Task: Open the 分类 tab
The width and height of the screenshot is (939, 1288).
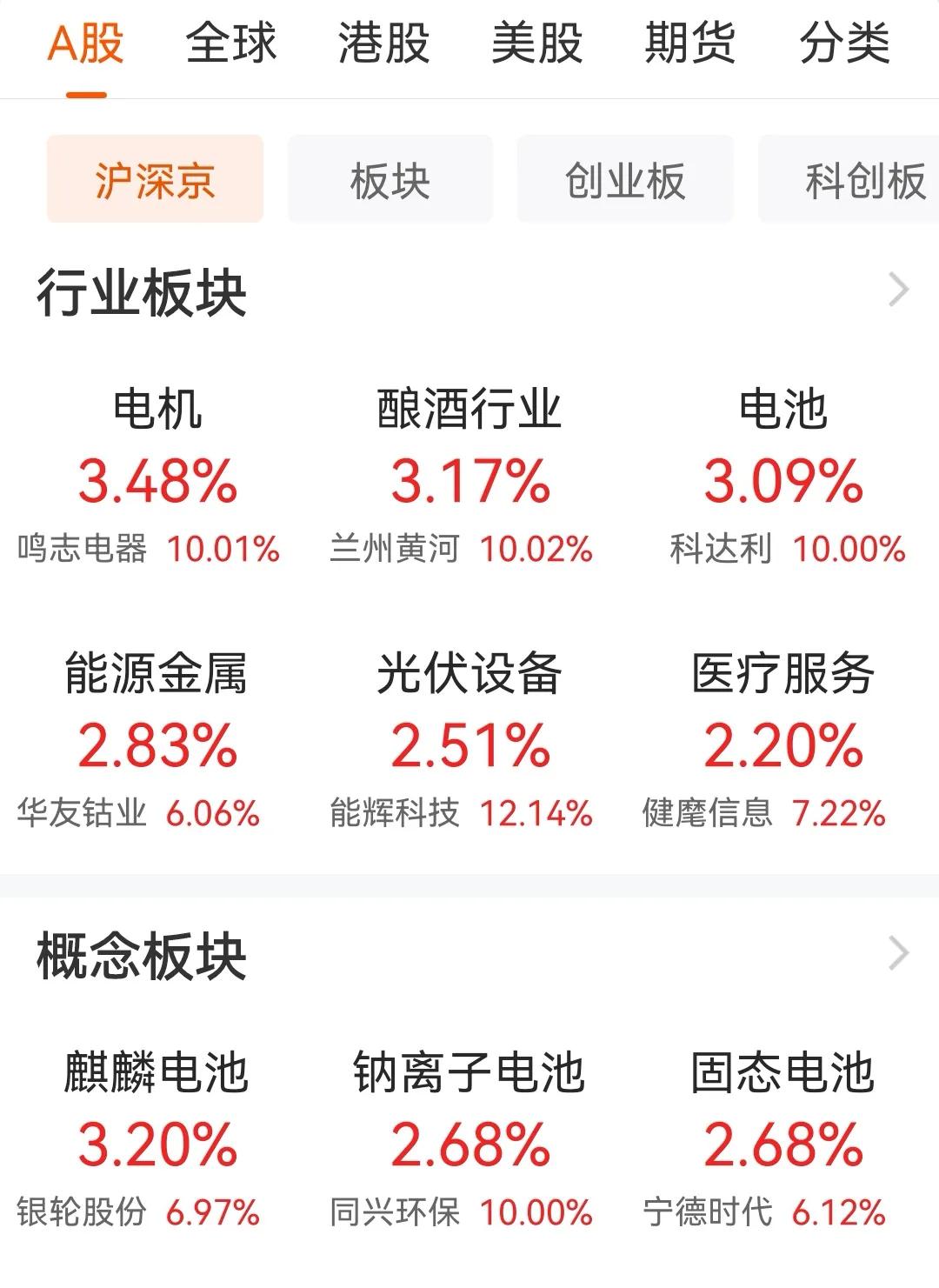Action: [842, 48]
